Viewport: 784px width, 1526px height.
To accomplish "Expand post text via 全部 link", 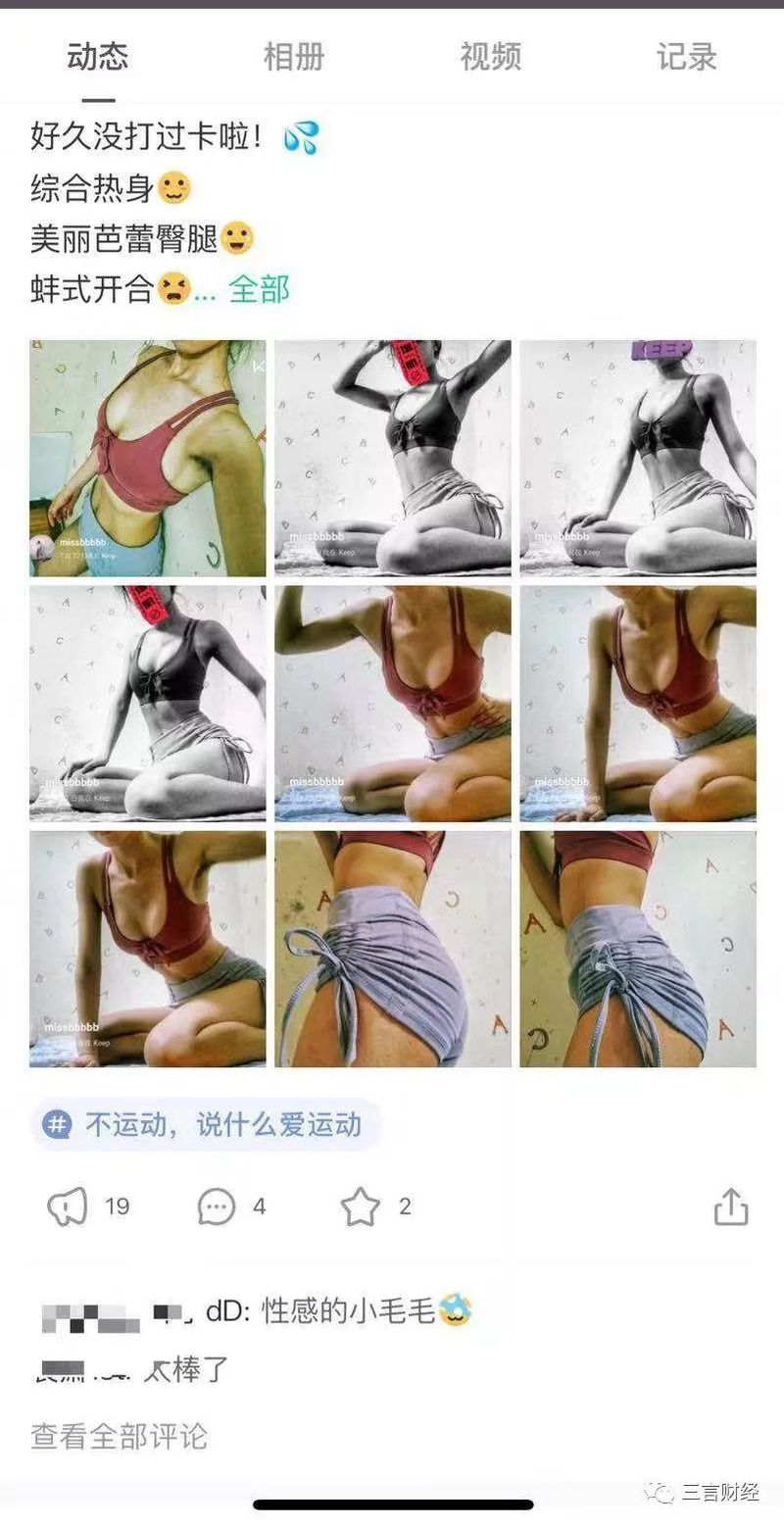I will point(259,289).
